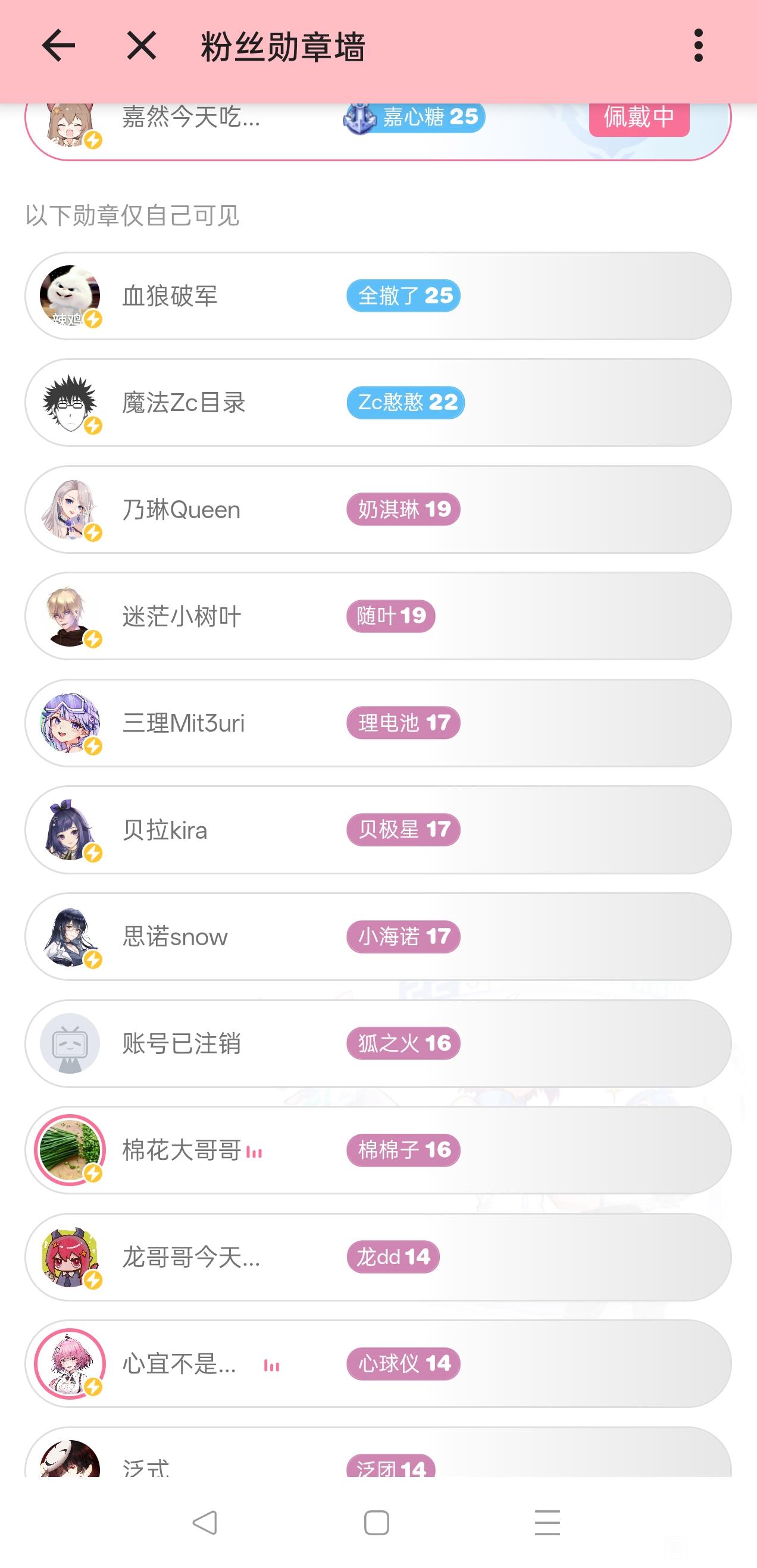
Task: Choose the 乃琳Queen medal row
Action: click(x=377, y=509)
